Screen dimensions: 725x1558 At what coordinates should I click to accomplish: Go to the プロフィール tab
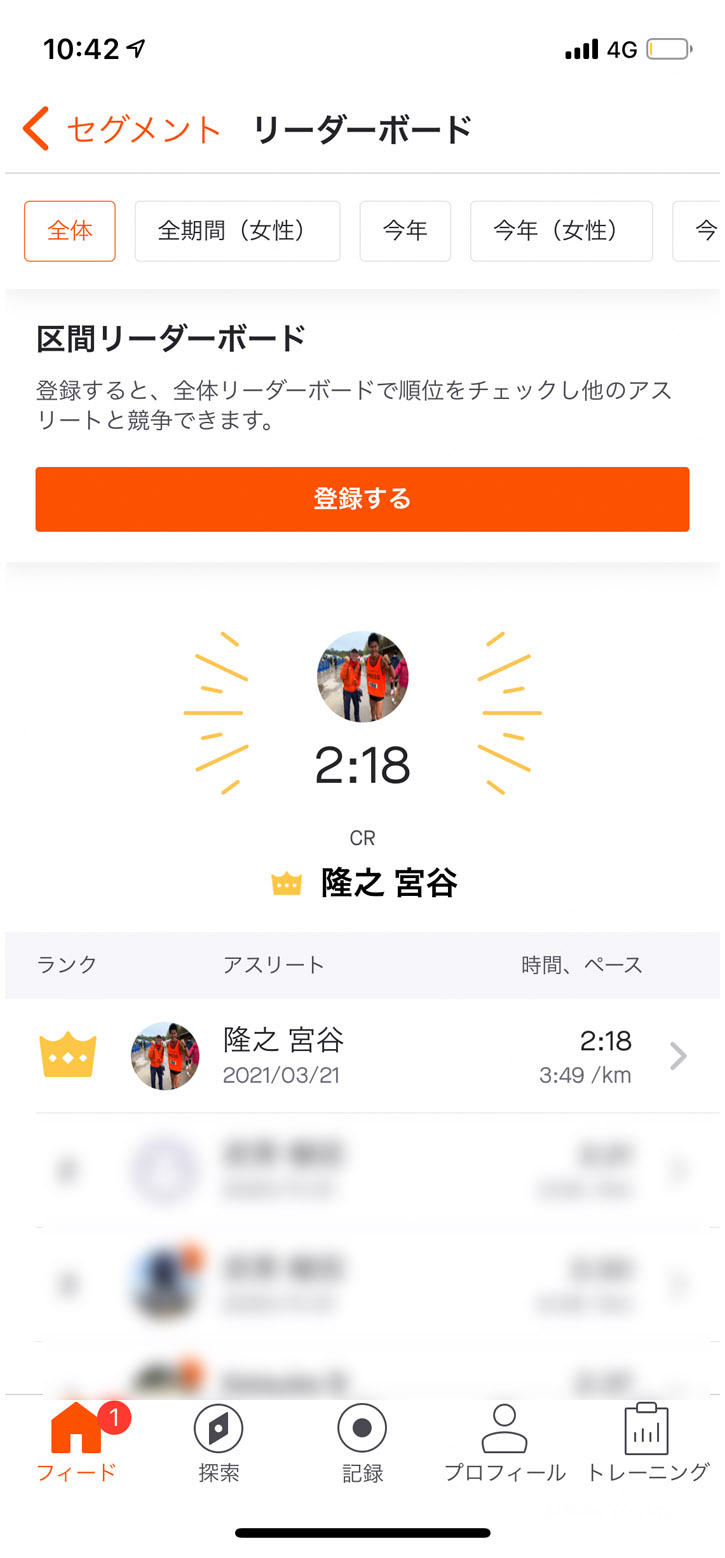click(505, 1443)
